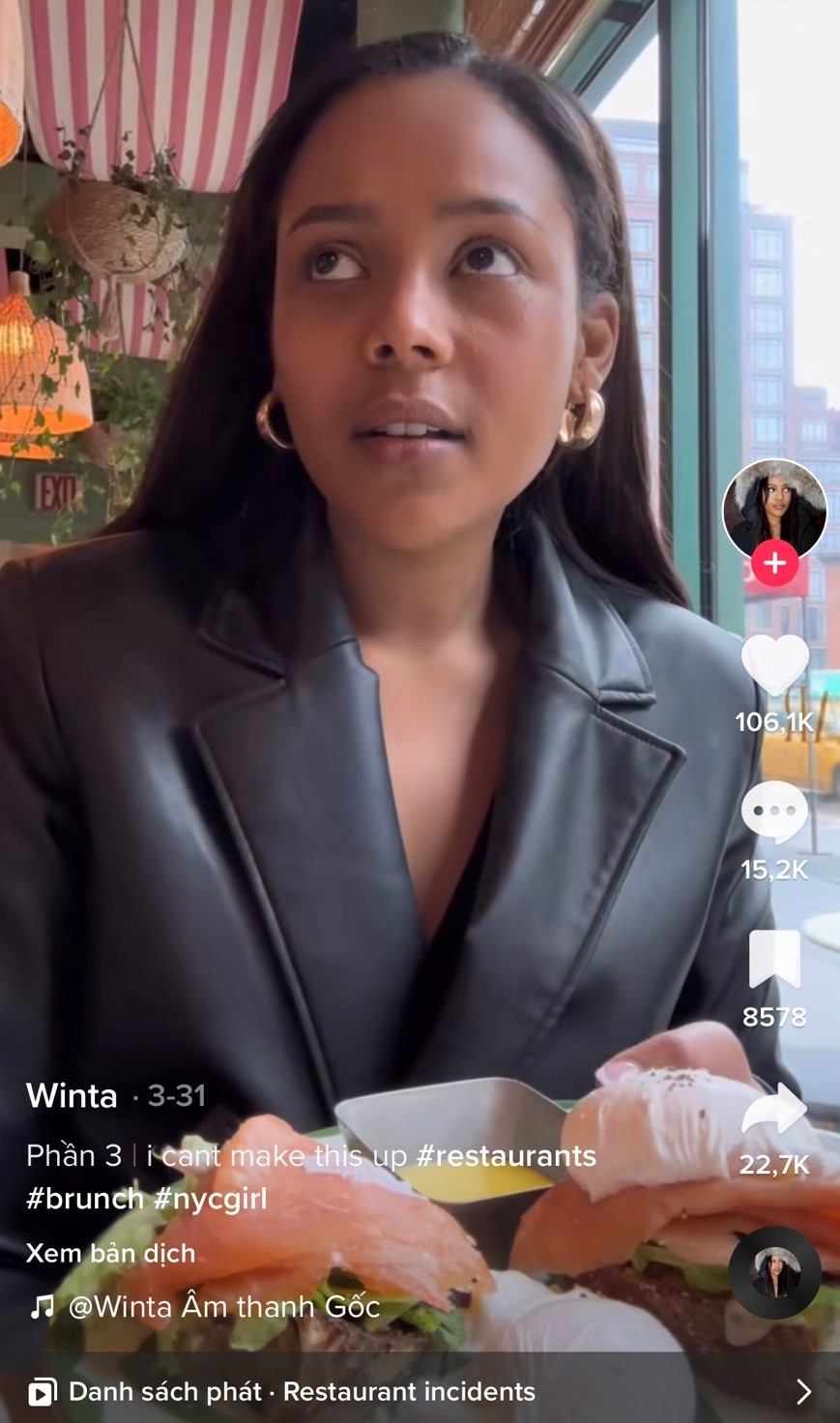Bookmark this video to favorites
The width and height of the screenshot is (840, 1423).
[x=774, y=959]
